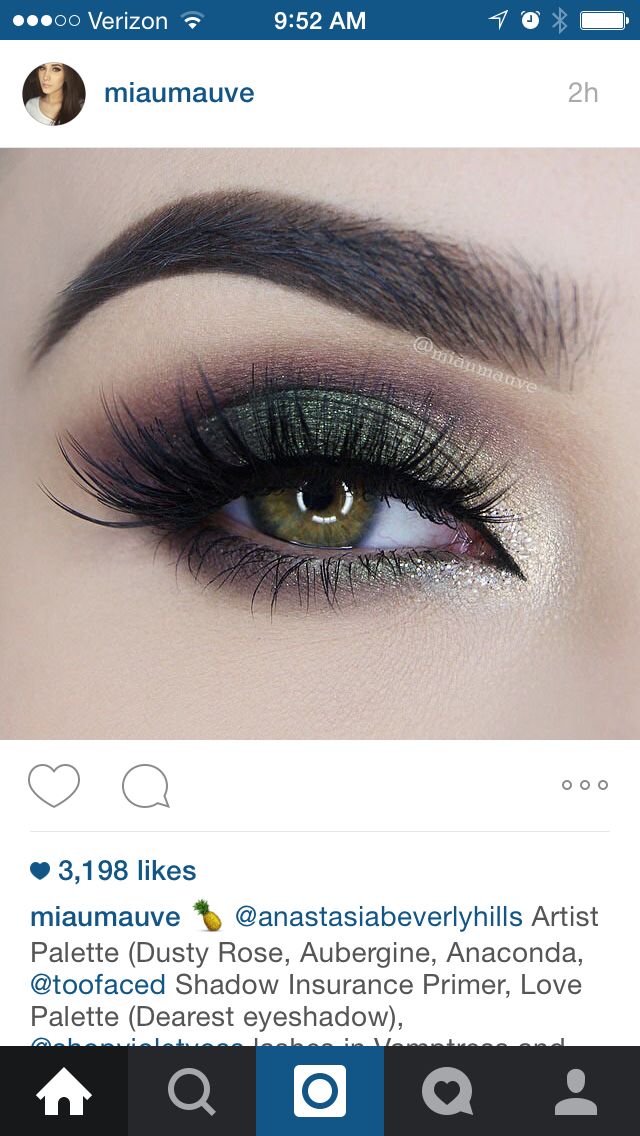Open comments with the speech bubble icon
This screenshot has width=640, height=1136.
(x=146, y=785)
